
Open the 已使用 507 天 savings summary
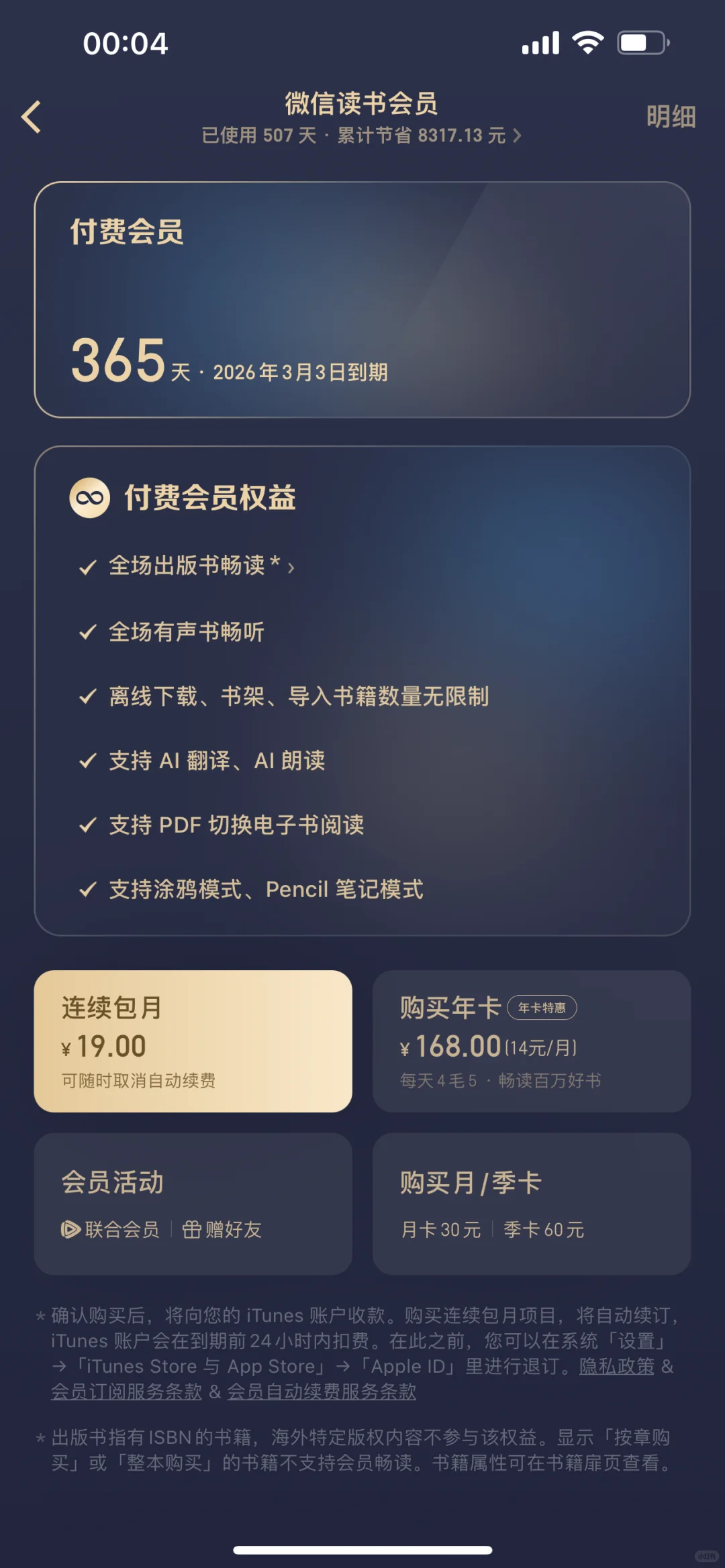pyautogui.click(x=361, y=136)
